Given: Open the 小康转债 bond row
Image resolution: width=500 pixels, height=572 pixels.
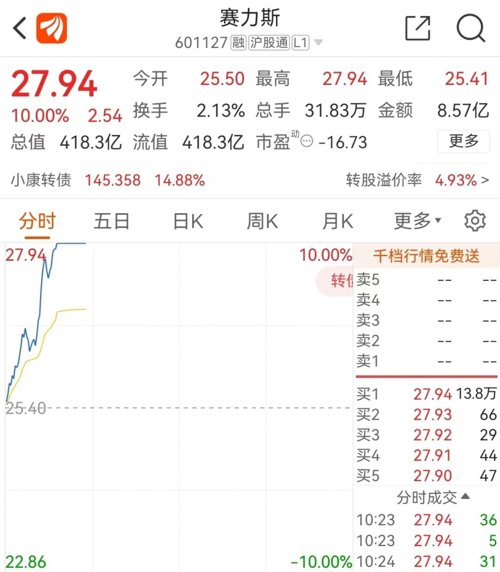Looking at the screenshot, I should click(250, 180).
